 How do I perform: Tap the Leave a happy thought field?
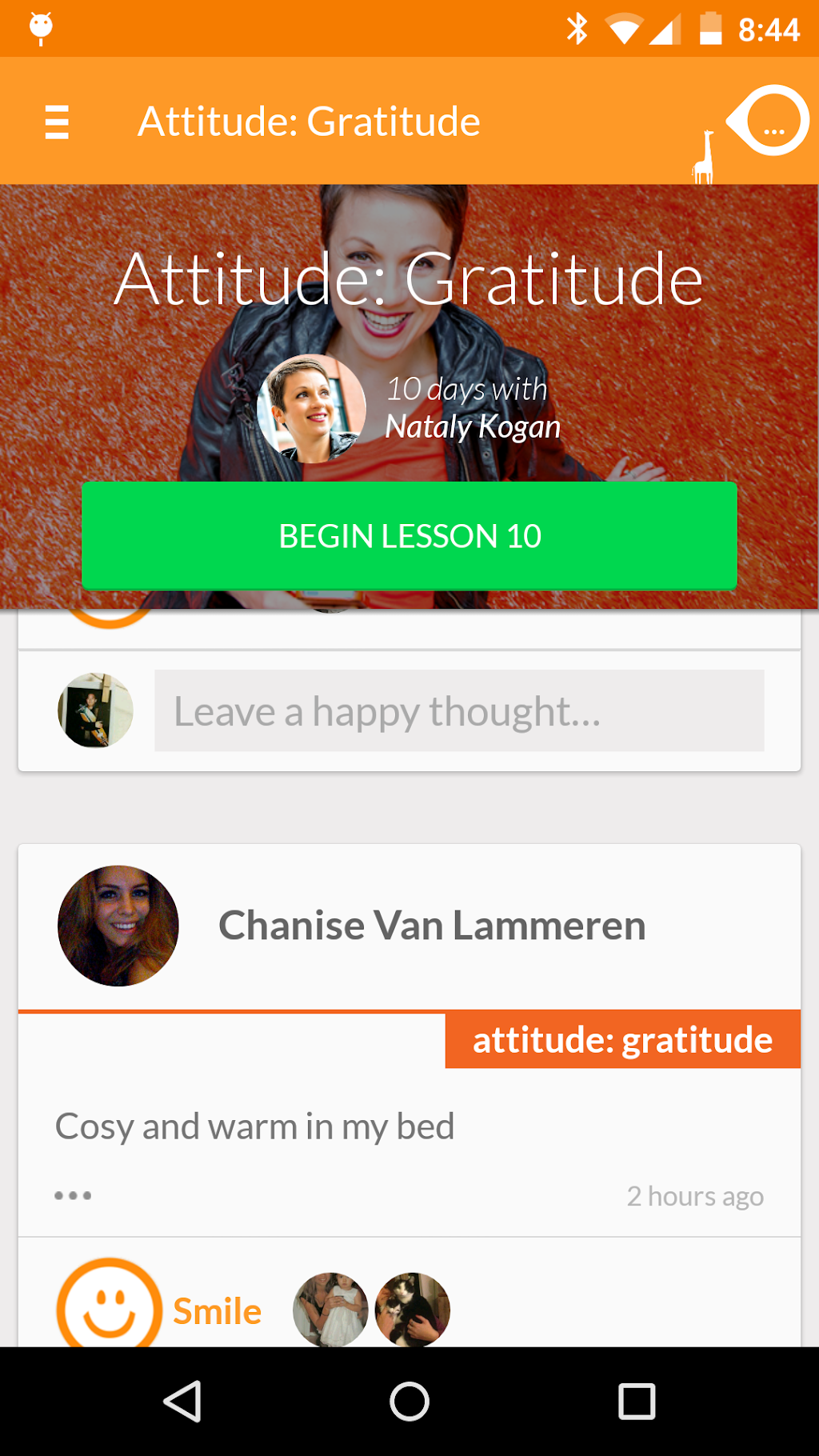point(459,711)
